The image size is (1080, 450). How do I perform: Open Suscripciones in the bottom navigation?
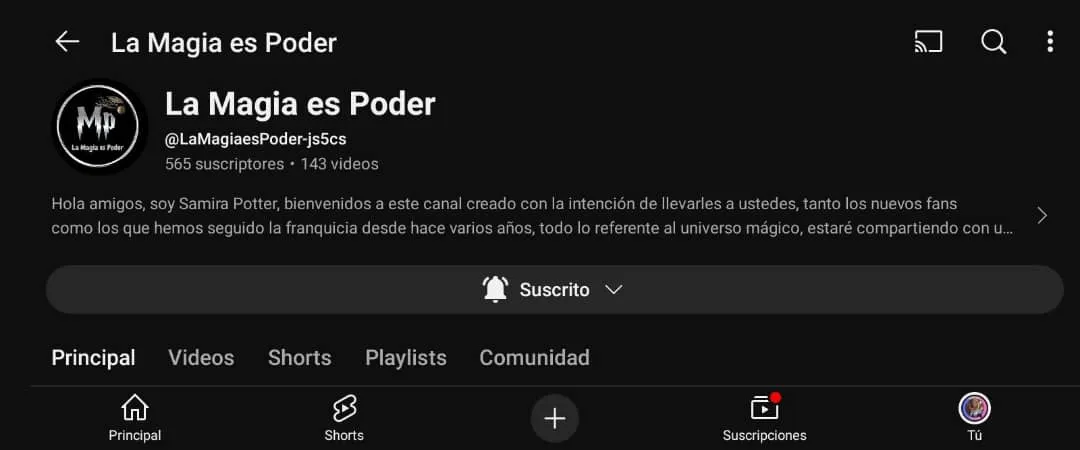(764, 418)
